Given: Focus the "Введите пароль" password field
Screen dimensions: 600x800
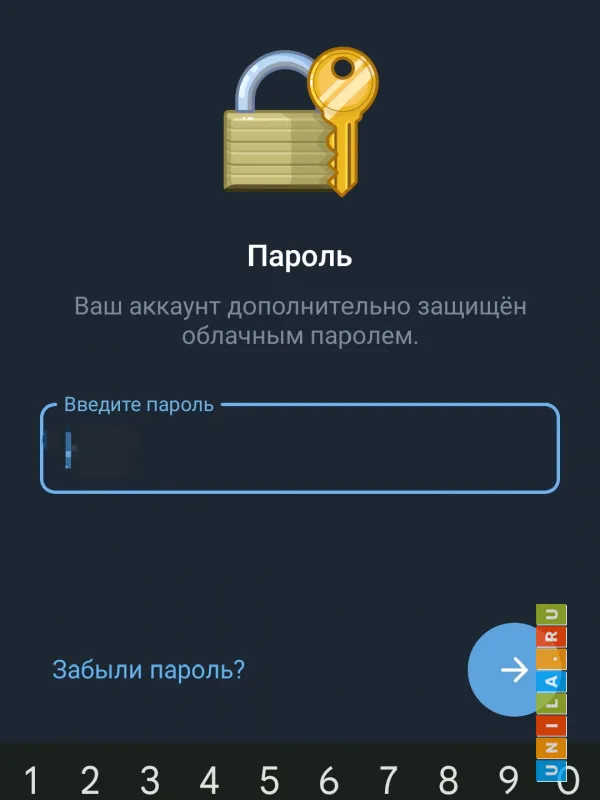Looking at the screenshot, I should (x=300, y=449).
